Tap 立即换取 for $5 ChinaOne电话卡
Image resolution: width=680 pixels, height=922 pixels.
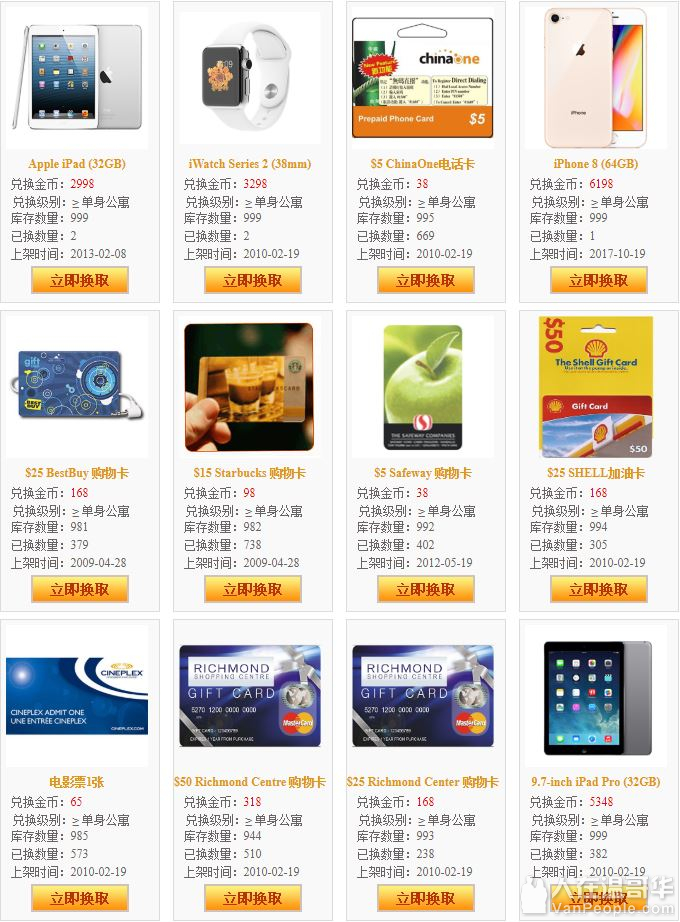pyautogui.click(x=426, y=281)
